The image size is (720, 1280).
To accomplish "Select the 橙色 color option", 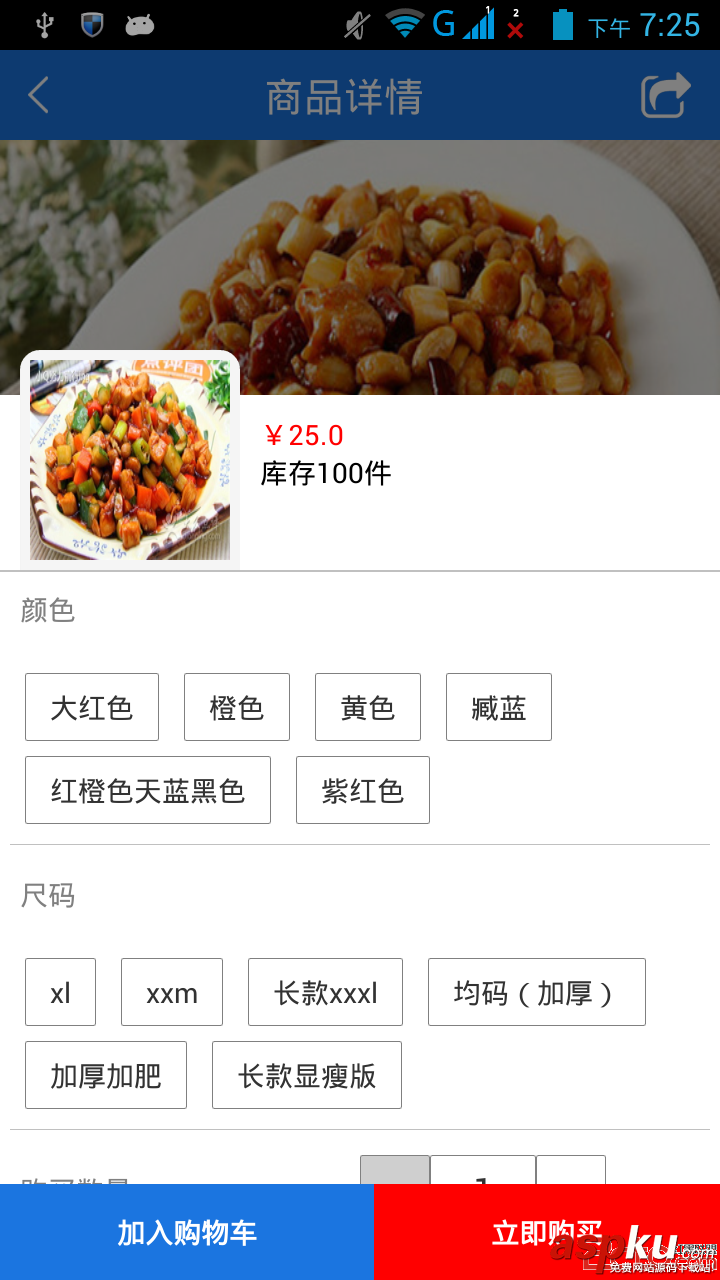I will (236, 707).
